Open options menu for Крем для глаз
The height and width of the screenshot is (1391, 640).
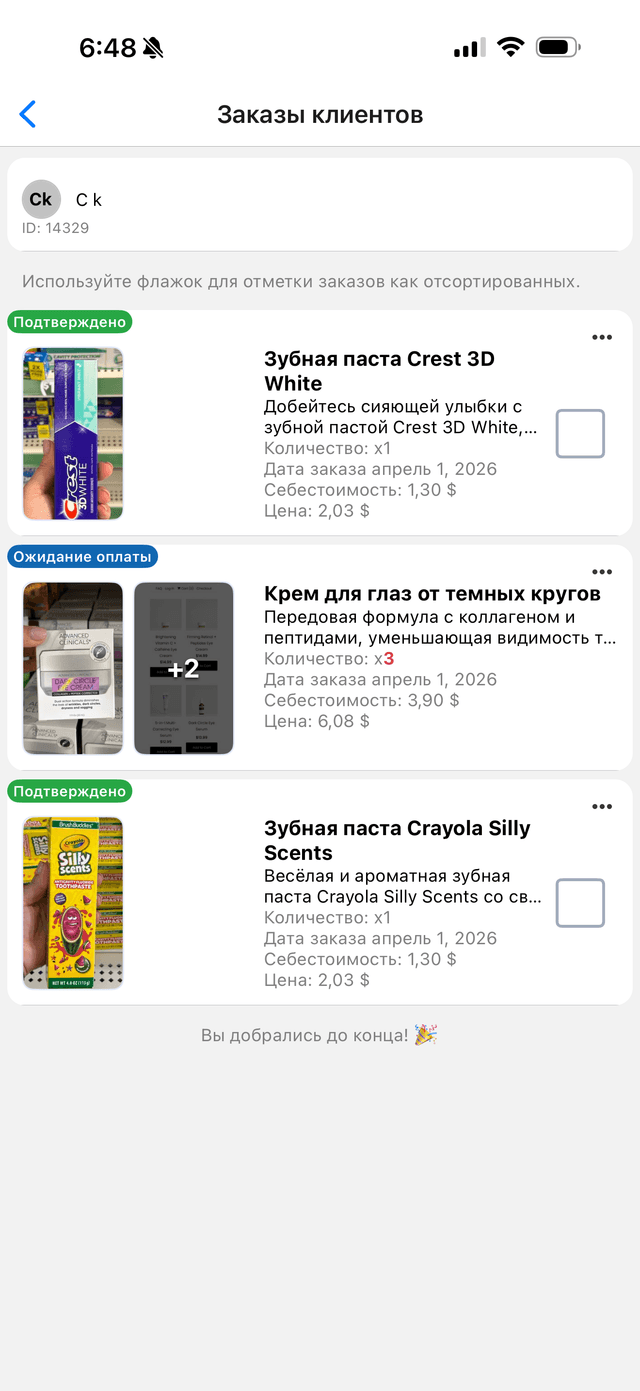[x=601, y=572]
